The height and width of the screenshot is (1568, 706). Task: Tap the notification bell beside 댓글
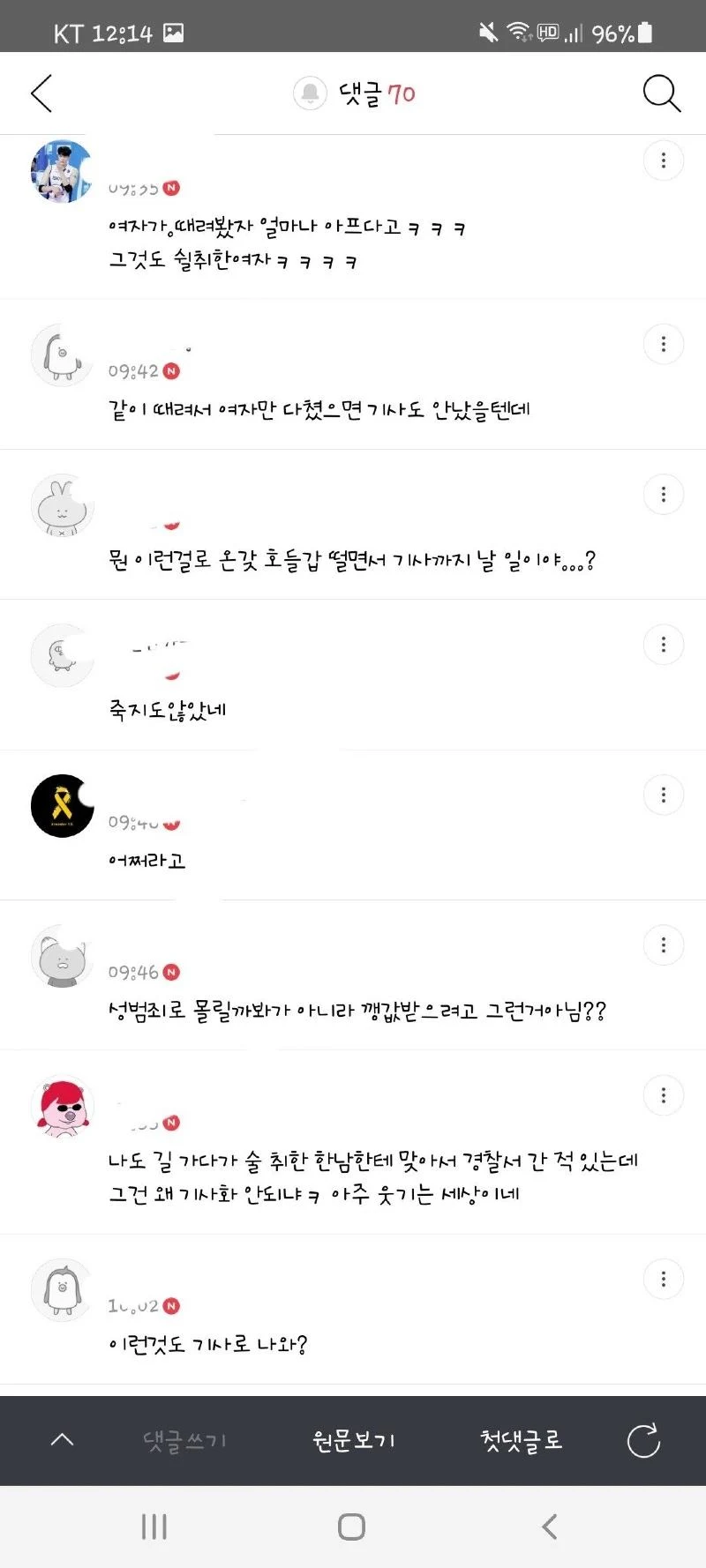coord(310,93)
